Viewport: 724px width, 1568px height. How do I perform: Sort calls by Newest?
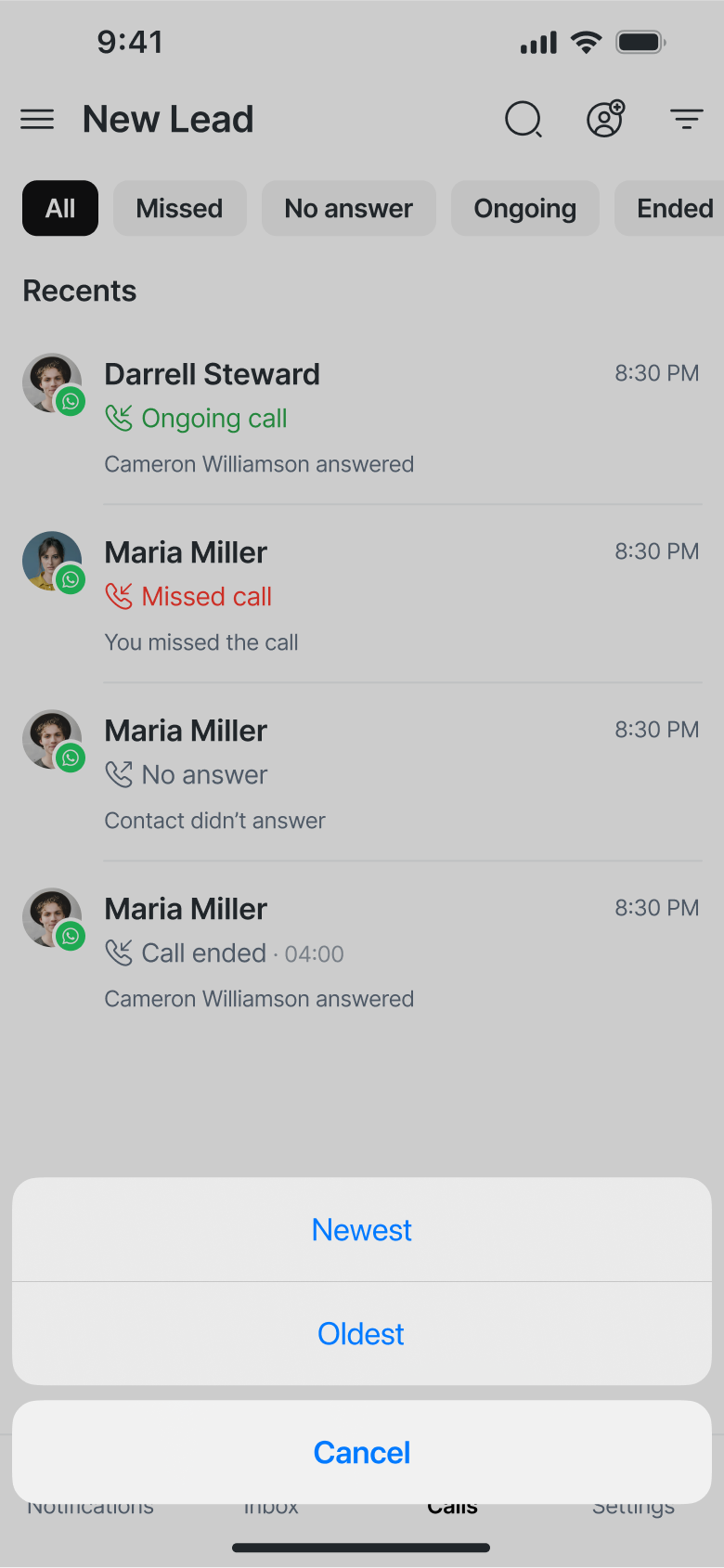point(361,1229)
